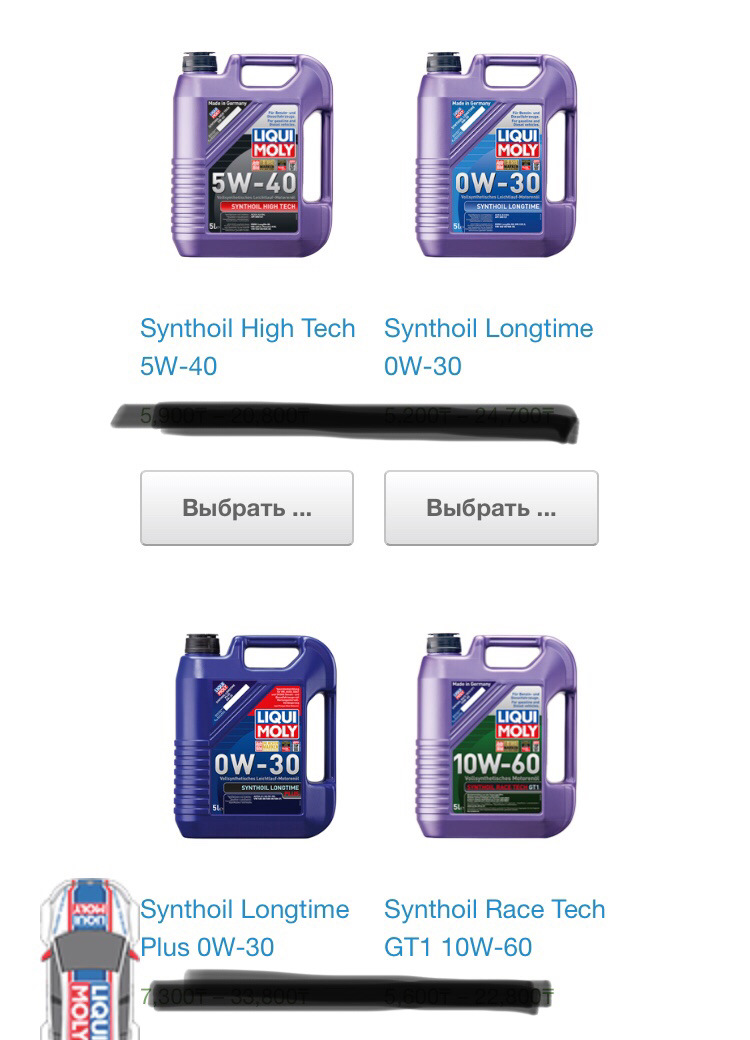Open Synthoil Longtime Plus 0W-30 link
The image size is (750, 1040).
(244, 927)
